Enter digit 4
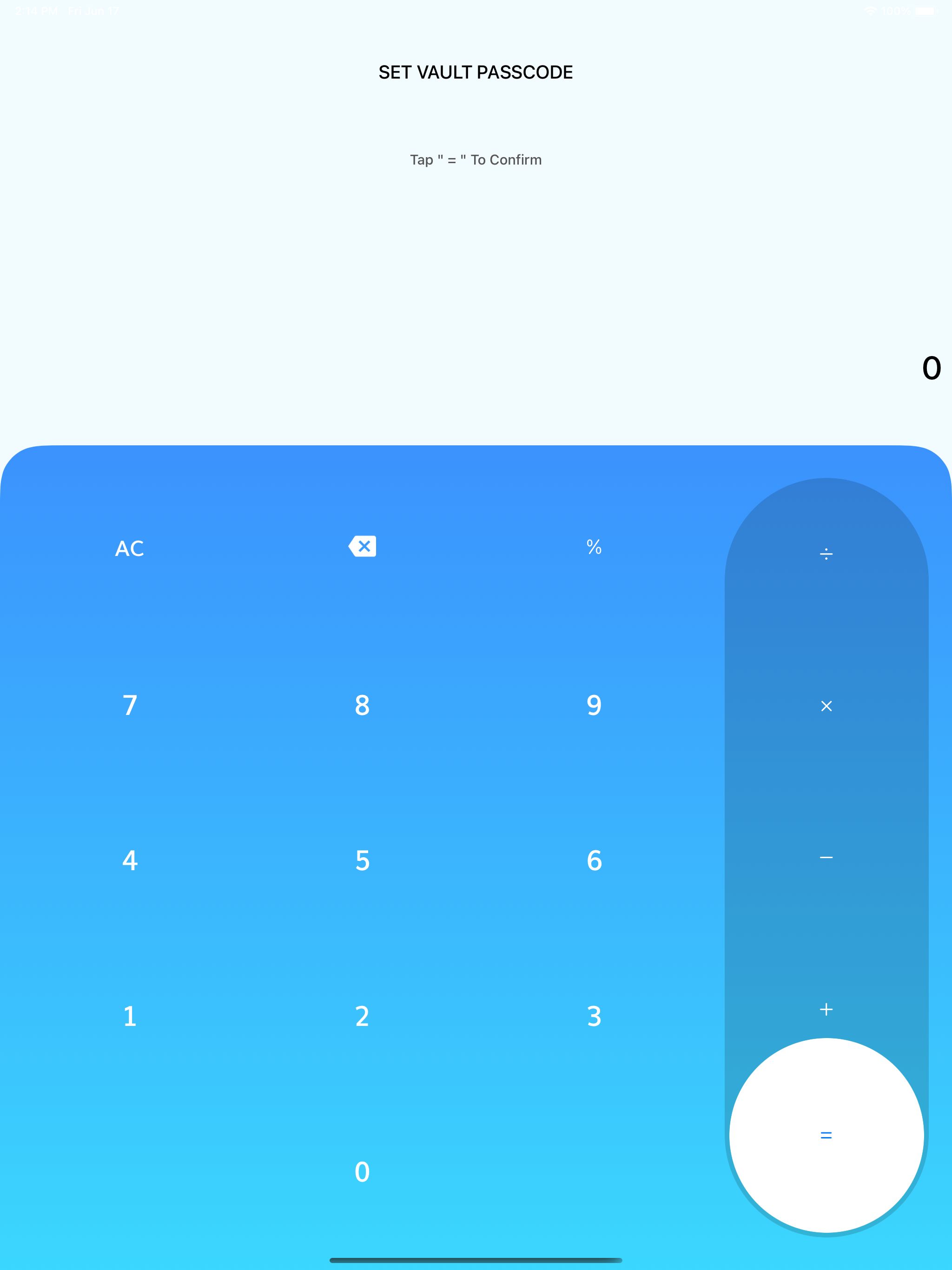This screenshot has height=1270, width=952. coord(130,860)
